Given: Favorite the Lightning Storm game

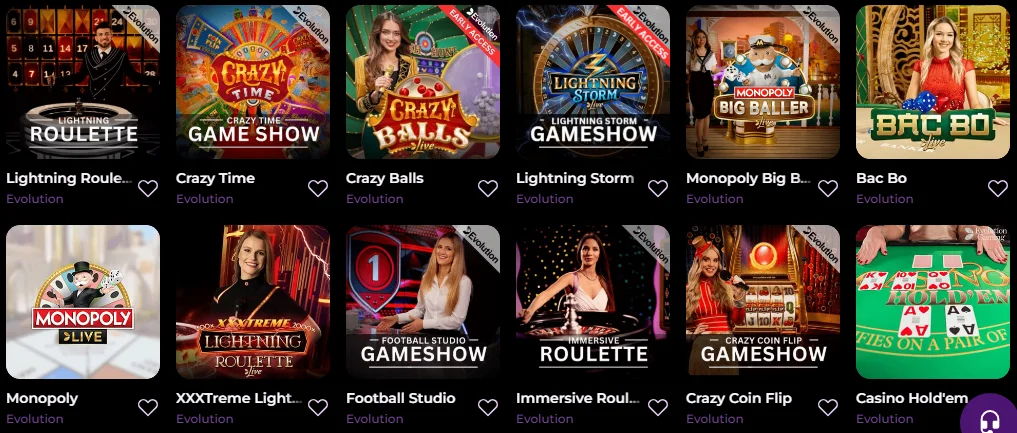Looking at the screenshot, I should (x=658, y=188).
